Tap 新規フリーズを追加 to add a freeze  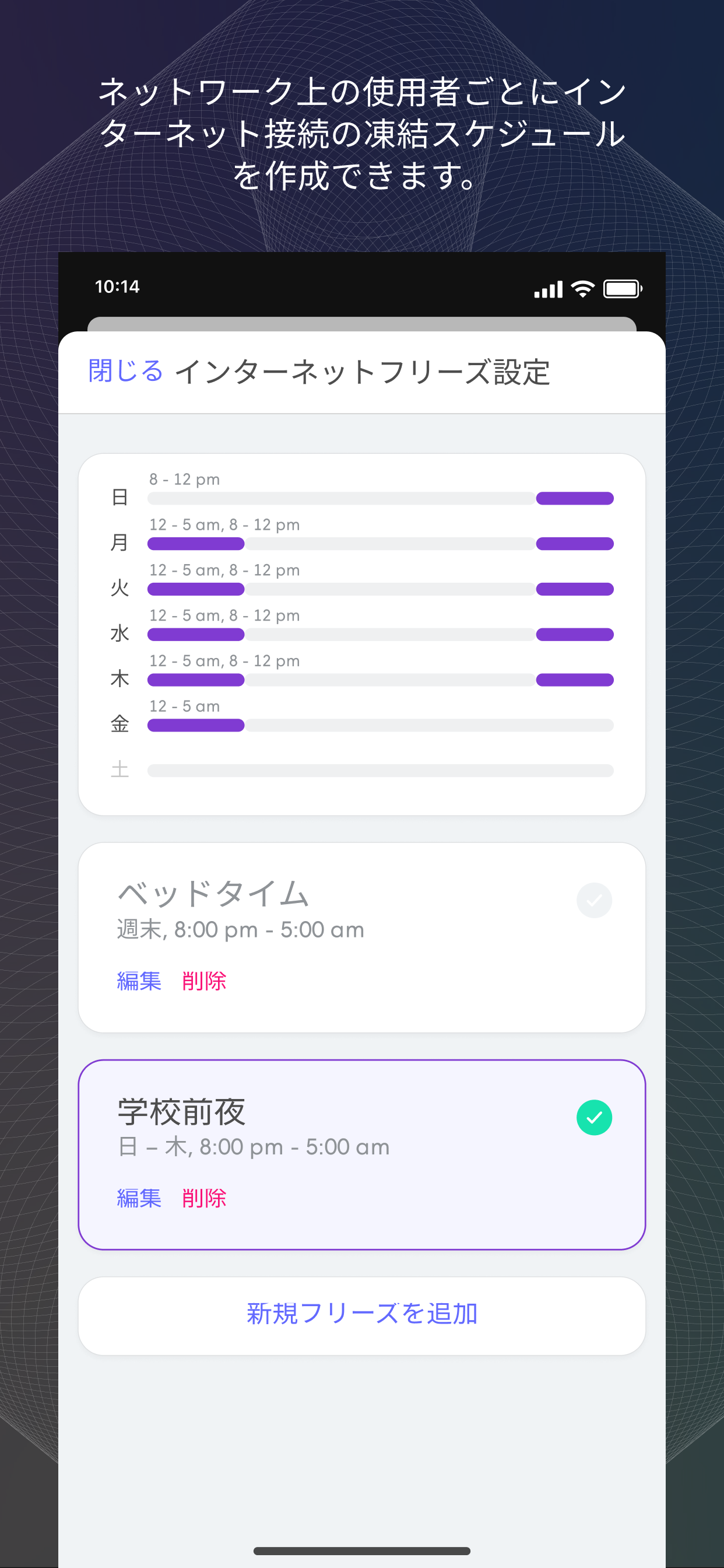pos(362,1315)
